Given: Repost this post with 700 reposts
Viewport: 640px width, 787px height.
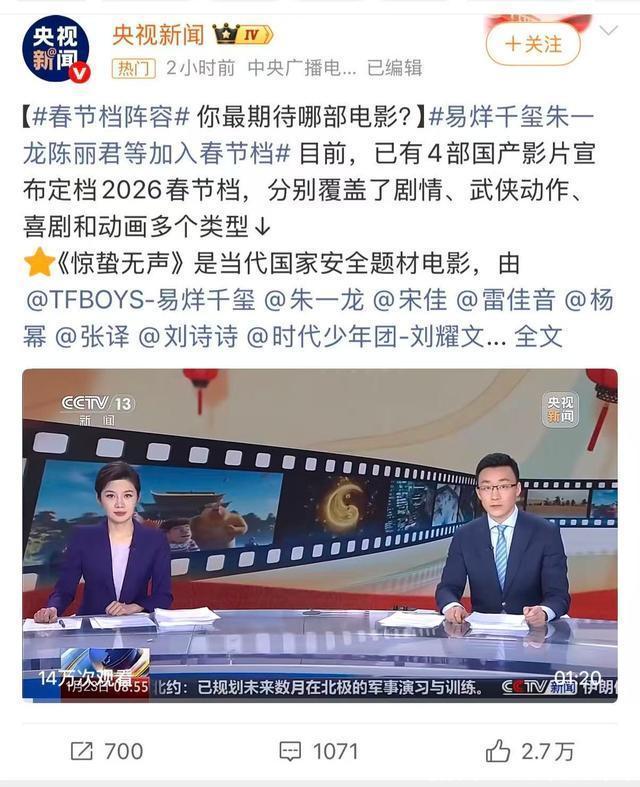Looking at the screenshot, I should (107, 751).
